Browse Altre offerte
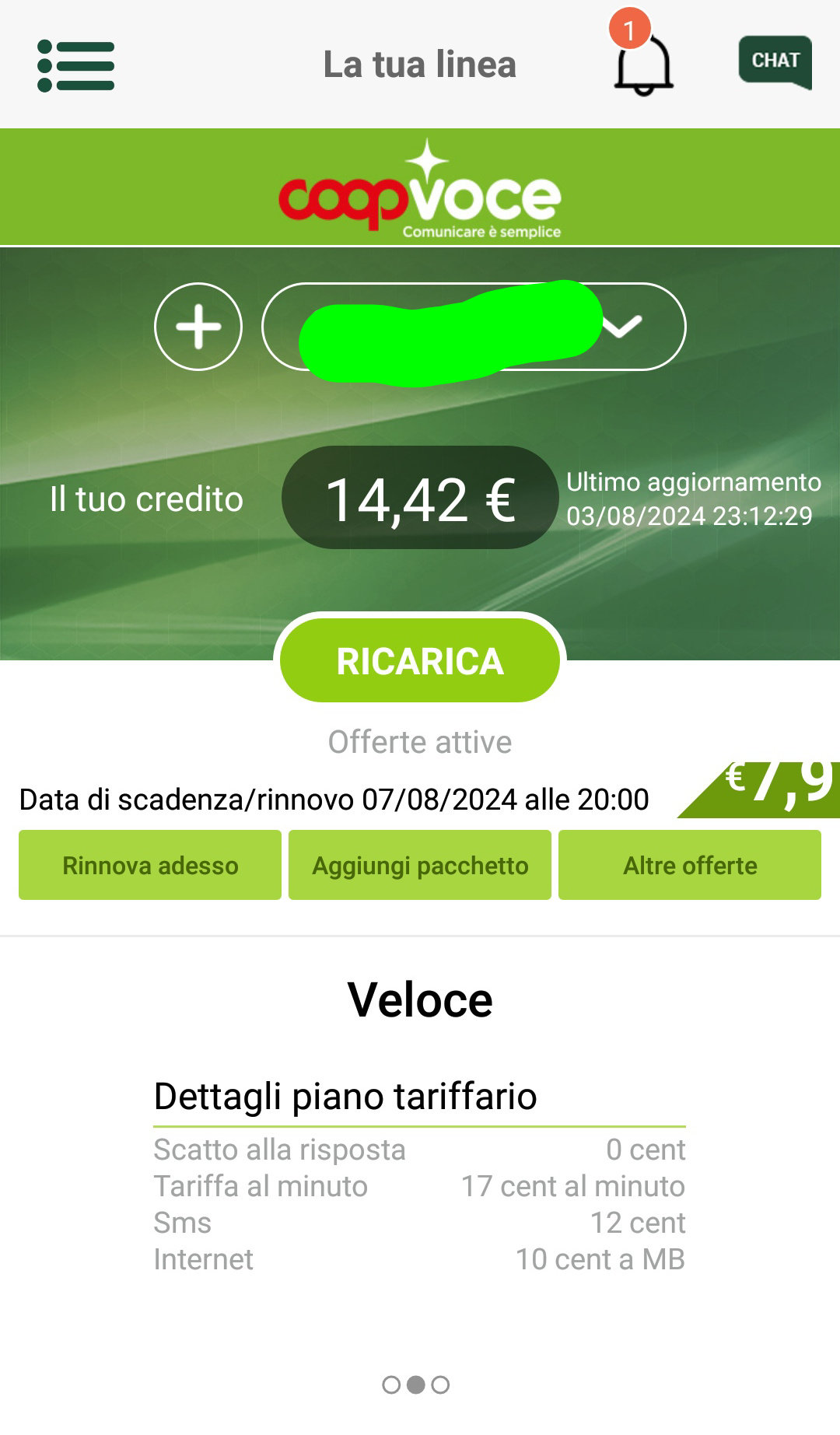The height and width of the screenshot is (1435, 840). (x=690, y=865)
